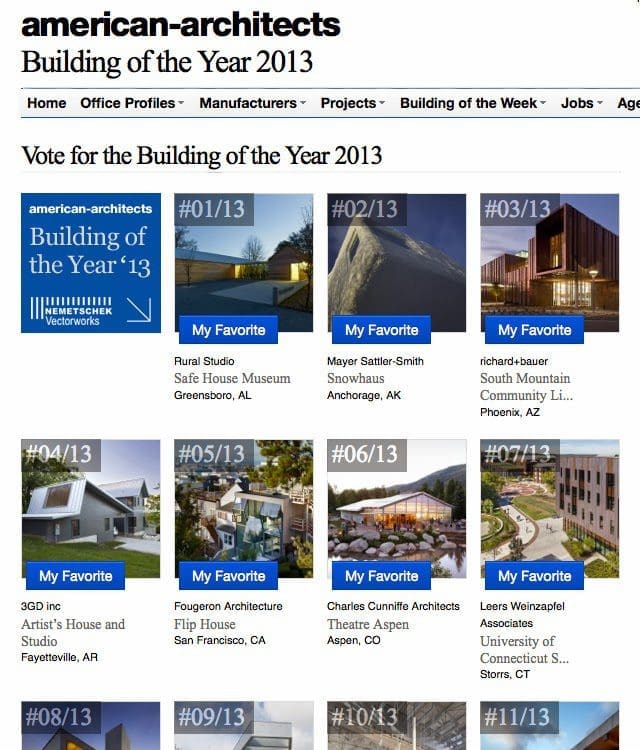This screenshot has width=640, height=750.
Task: Vote My Favorite for Flip House
Action: 228,576
